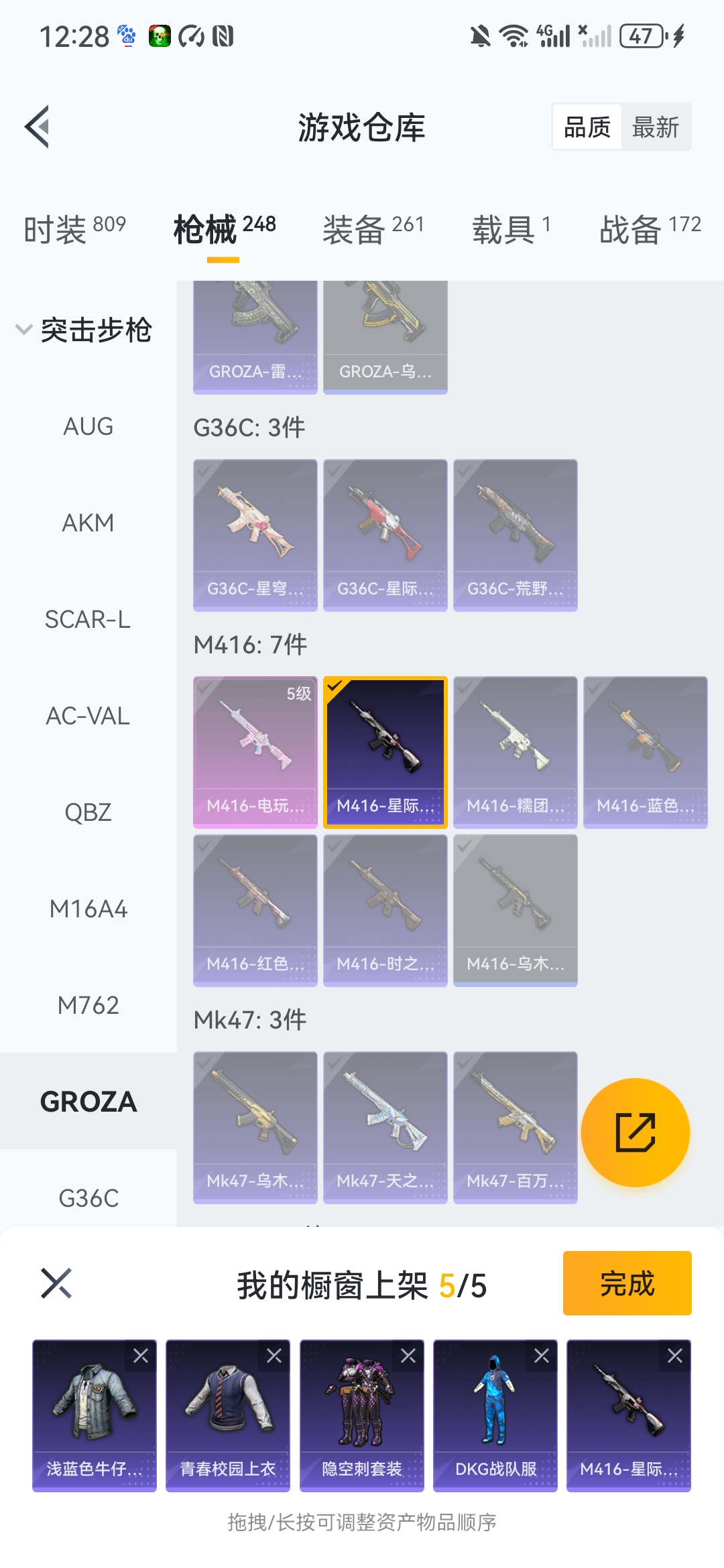Choose the M416-电玩 level 5 skin
Viewport: 724px width, 1568px height.
tap(255, 752)
